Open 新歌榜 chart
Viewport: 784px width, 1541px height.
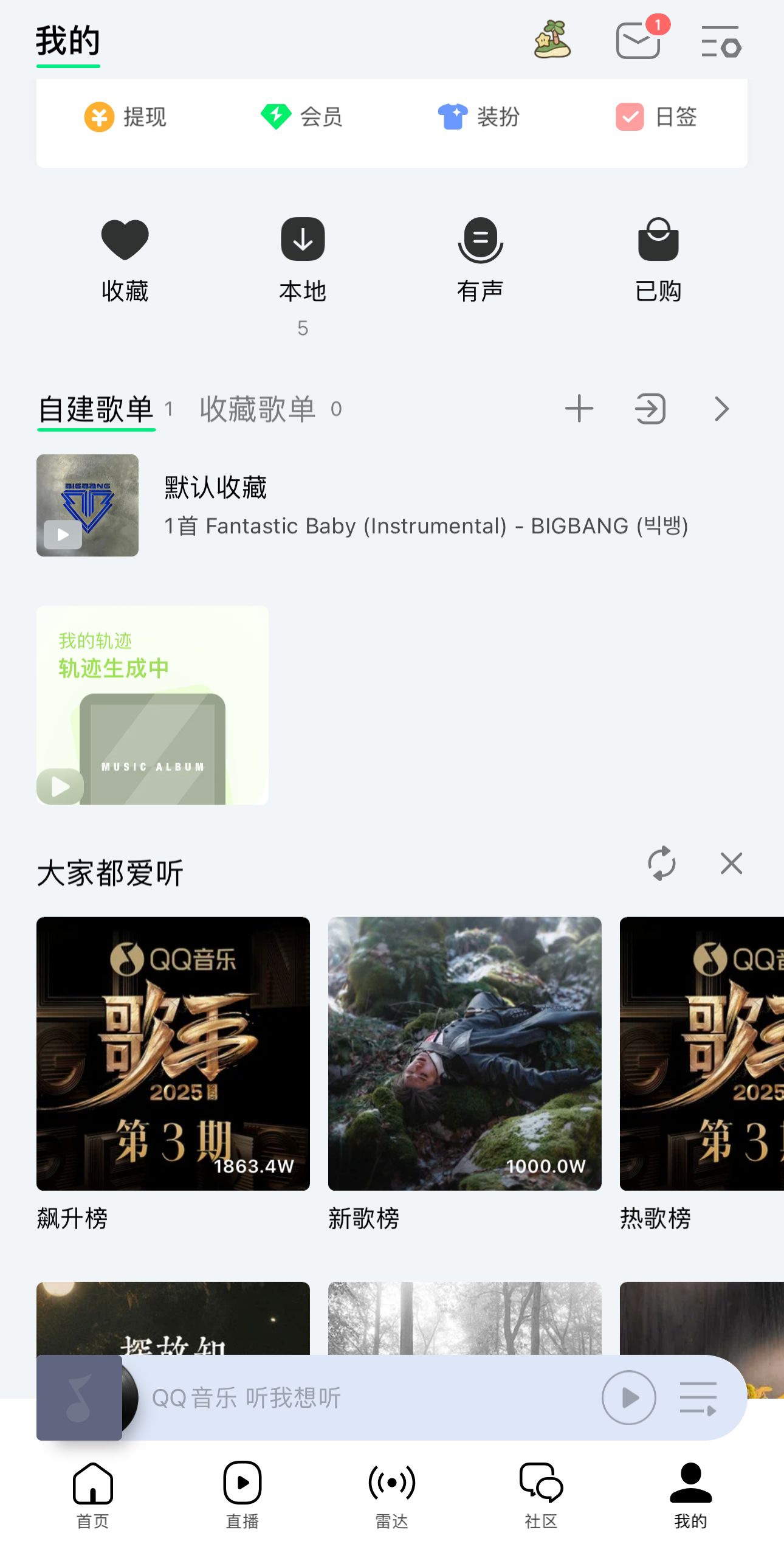pos(464,1053)
